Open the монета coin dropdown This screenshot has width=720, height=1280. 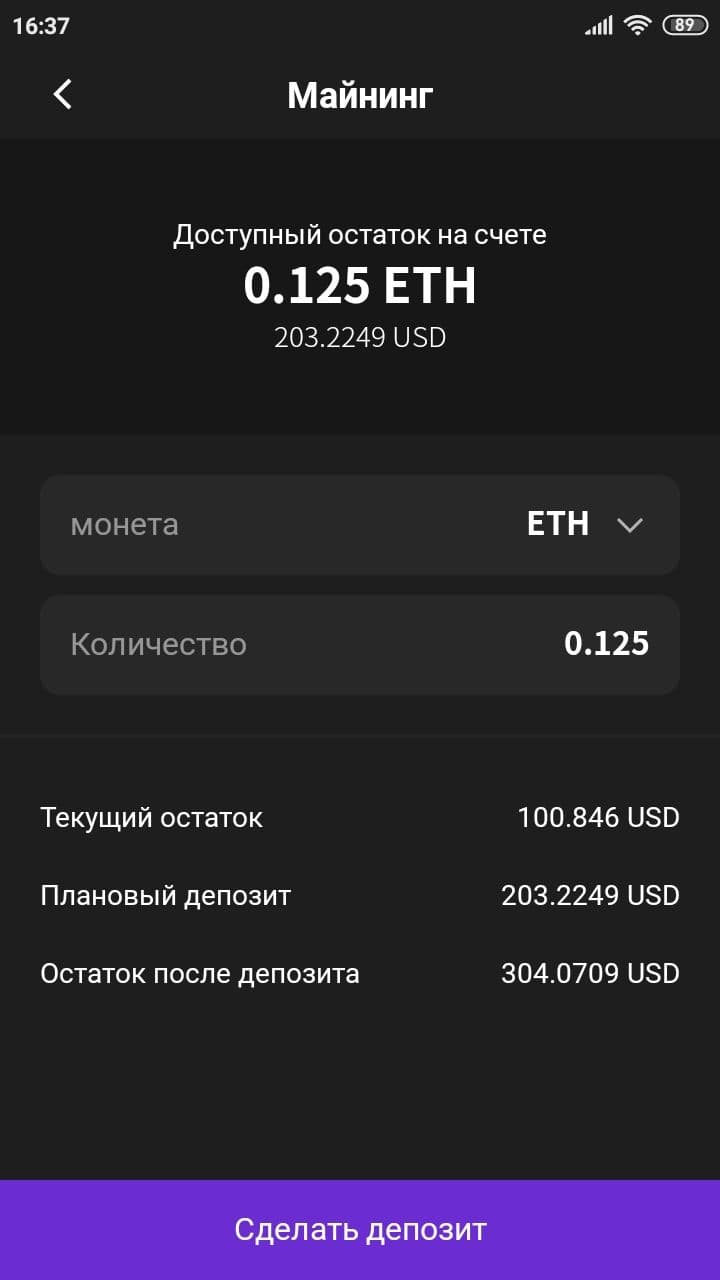click(360, 525)
